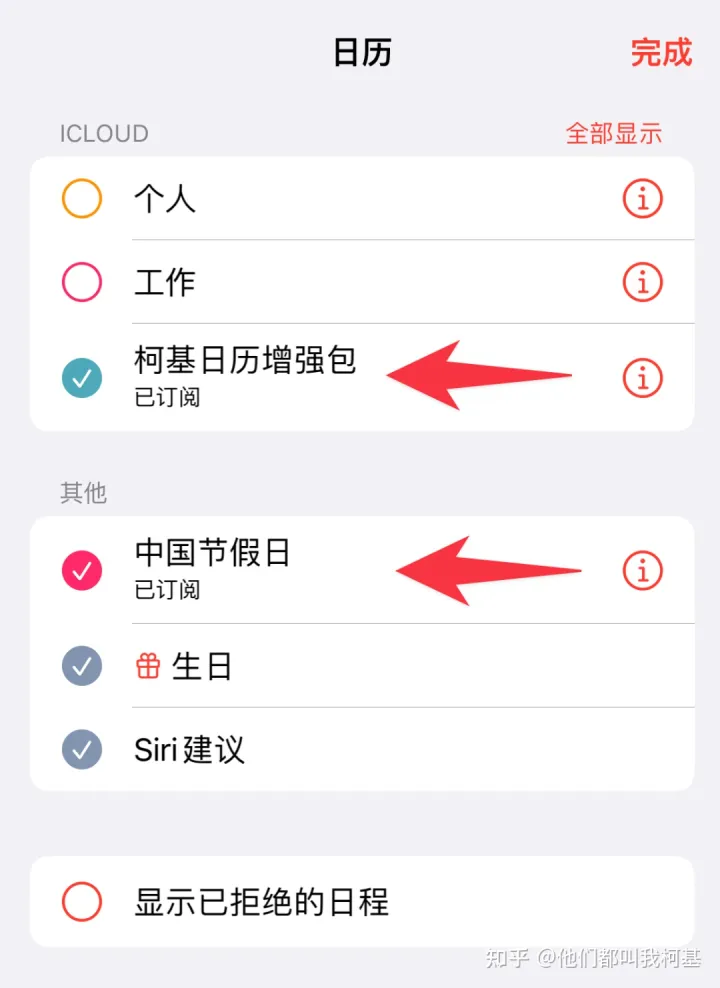The height and width of the screenshot is (988, 720).
Task: Tap the pink checkmark for 中国节假日
Action: pyautogui.click(x=81, y=571)
